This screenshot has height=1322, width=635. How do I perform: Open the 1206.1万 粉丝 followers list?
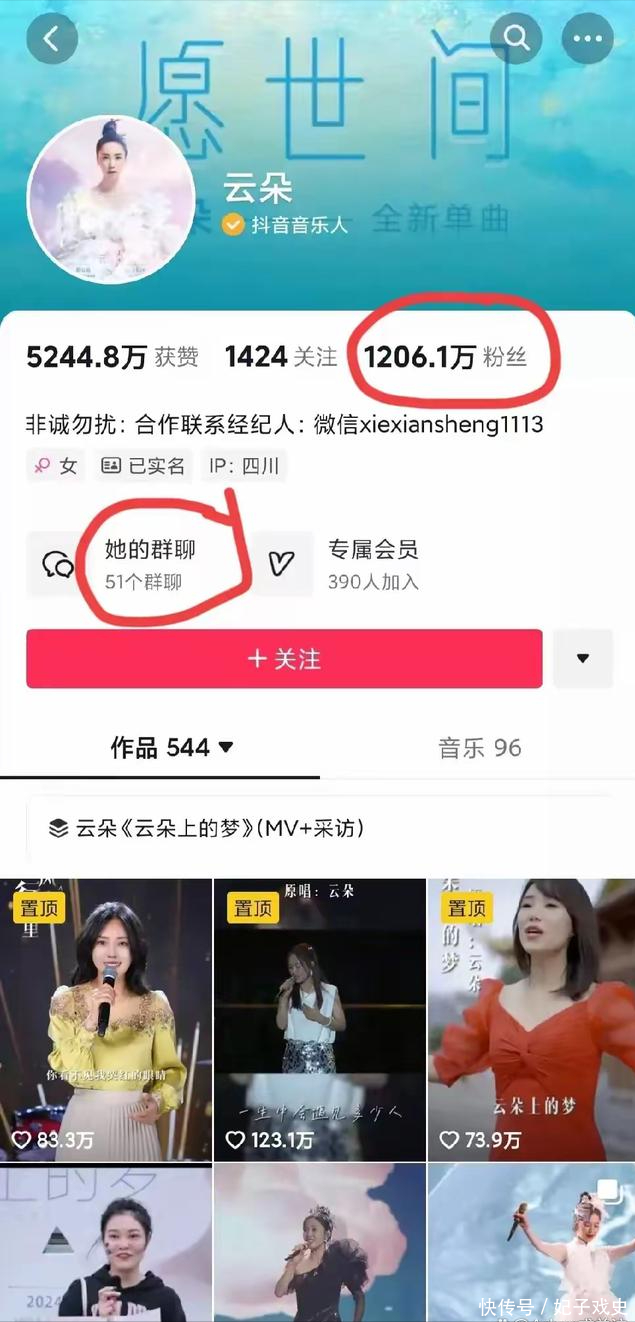(x=445, y=357)
